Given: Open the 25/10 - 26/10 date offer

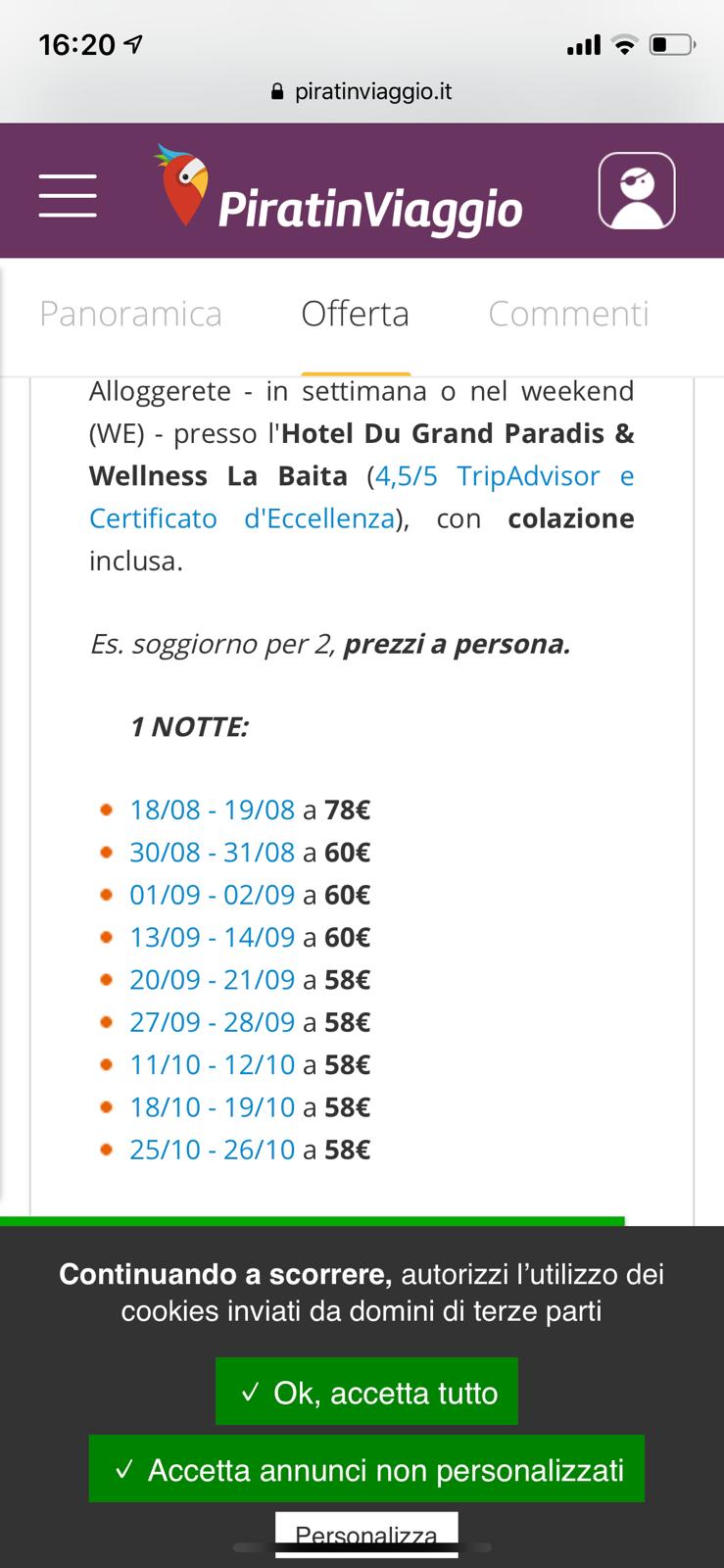Looking at the screenshot, I should click(212, 1150).
